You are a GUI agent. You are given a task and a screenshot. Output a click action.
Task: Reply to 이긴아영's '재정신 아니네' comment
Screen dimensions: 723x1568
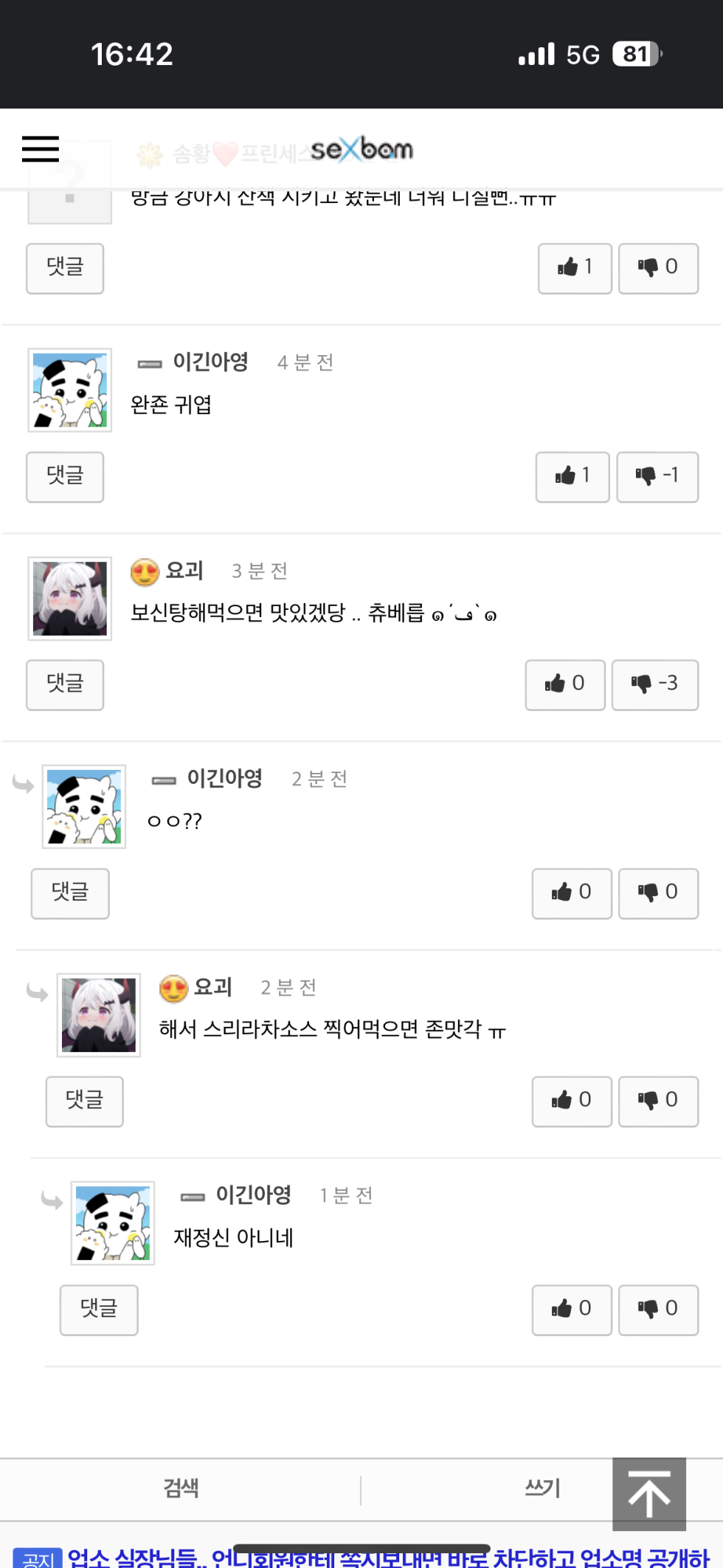click(x=99, y=1309)
